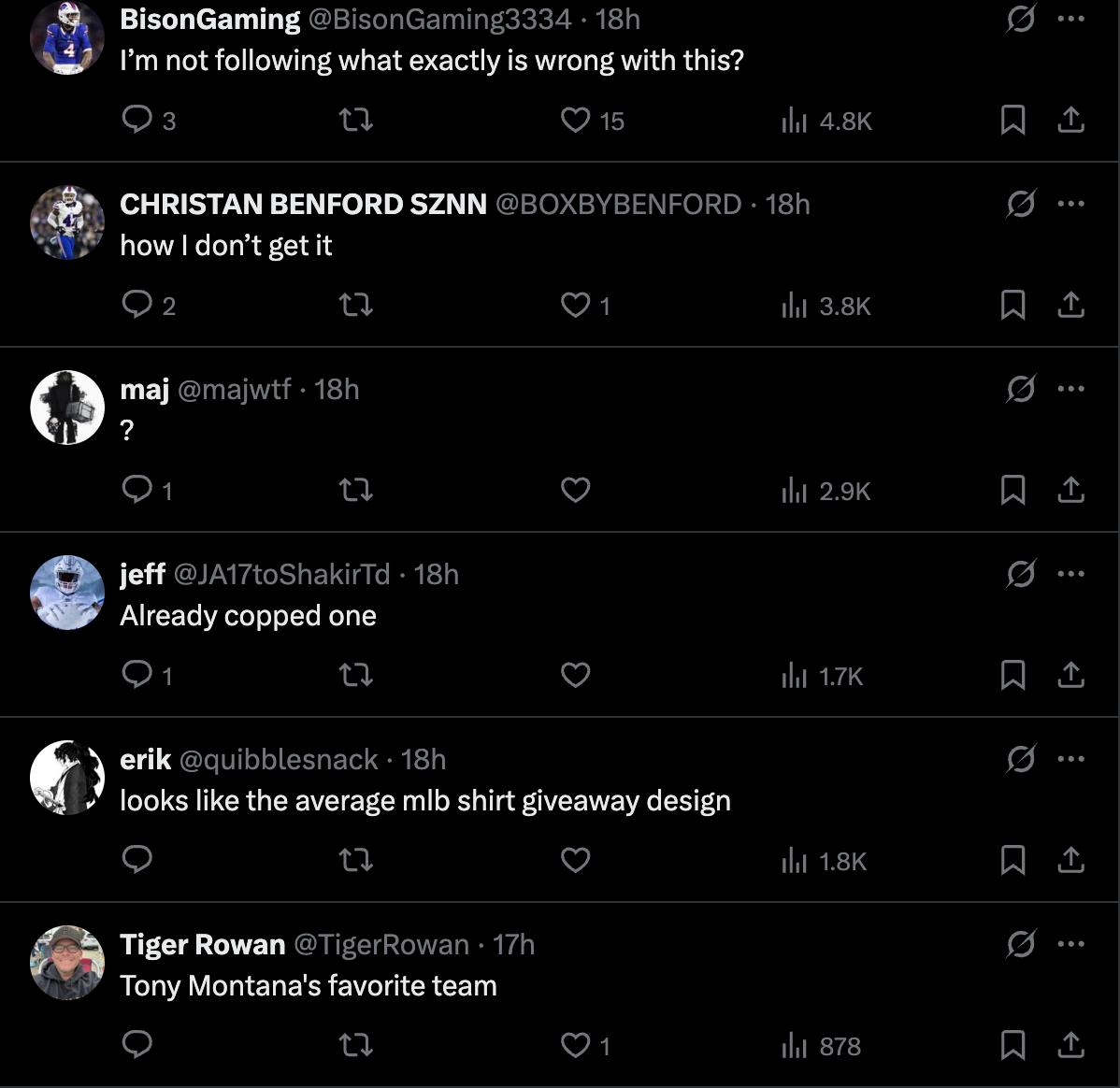Viewport: 1120px width, 1088px height.
Task: Bookmark erik's reply
Action: point(1012,860)
